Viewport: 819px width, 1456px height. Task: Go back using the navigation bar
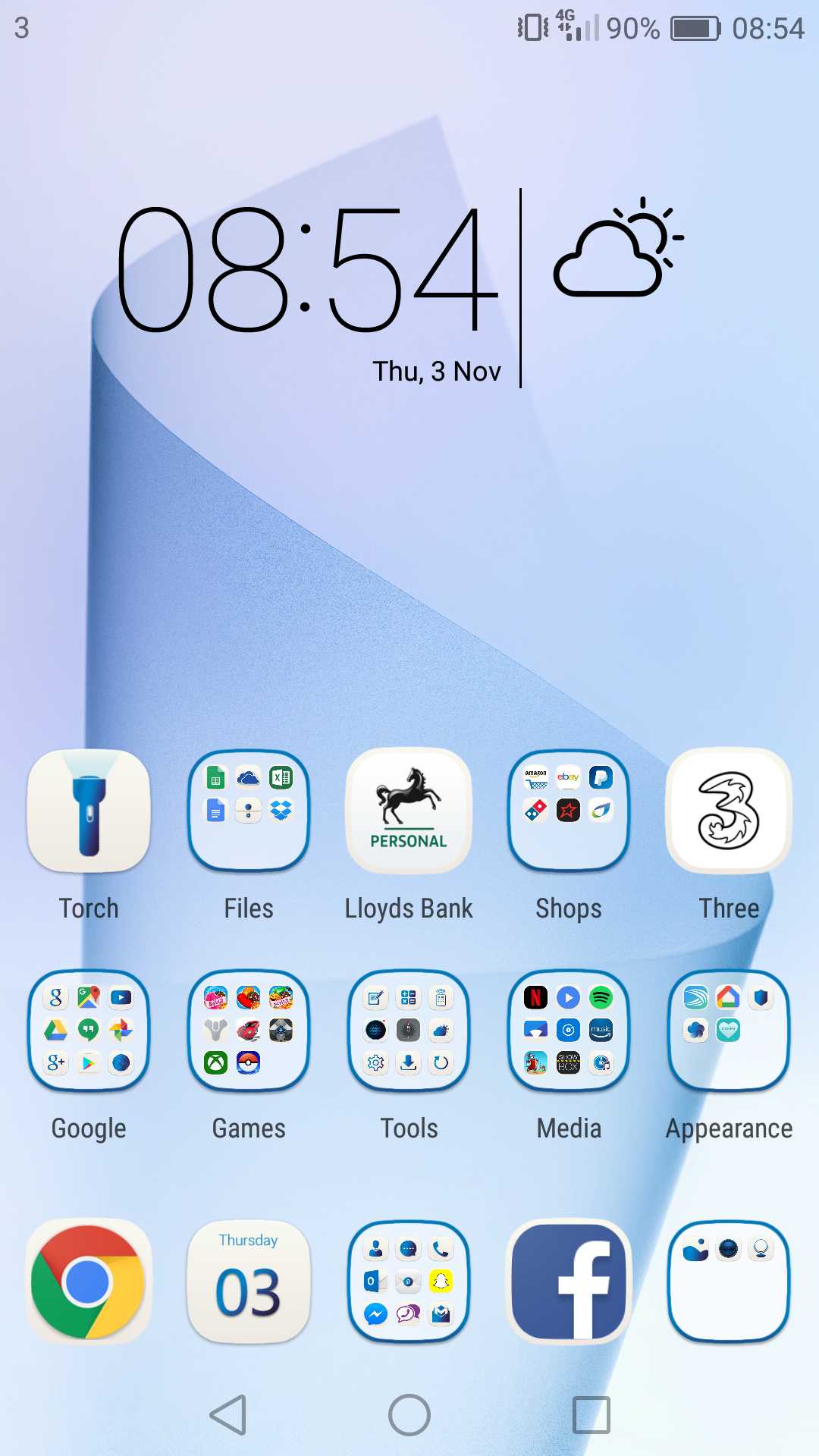pyautogui.click(x=228, y=1415)
